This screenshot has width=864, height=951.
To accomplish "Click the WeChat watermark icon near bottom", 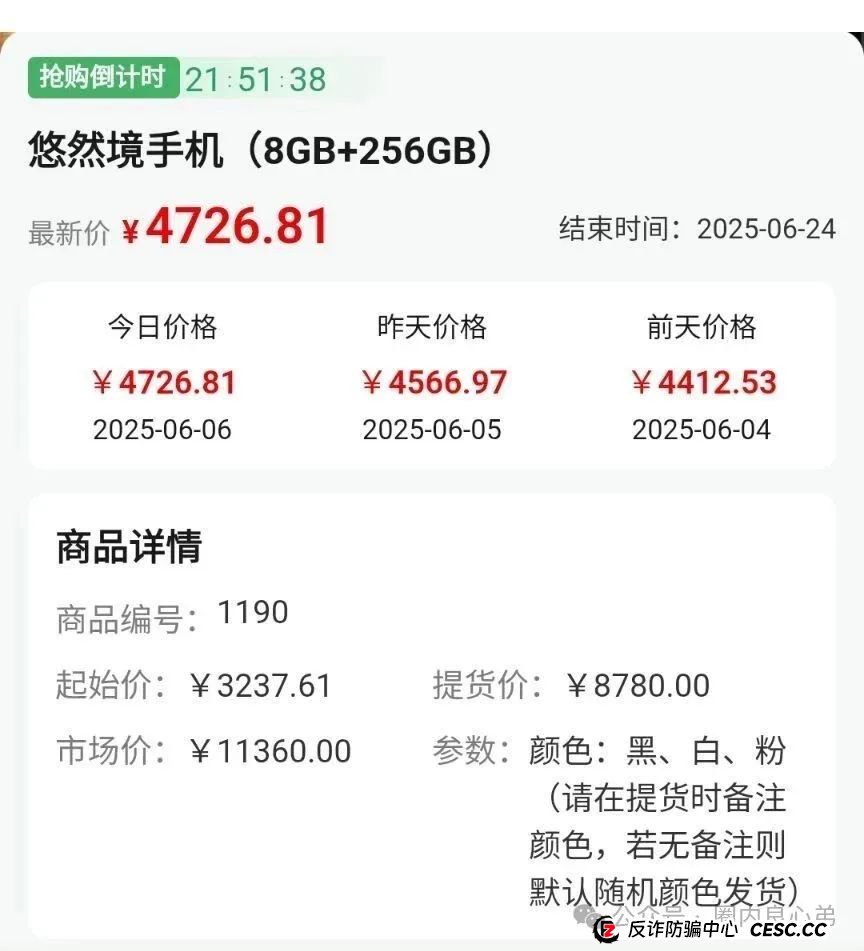I will click(585, 915).
